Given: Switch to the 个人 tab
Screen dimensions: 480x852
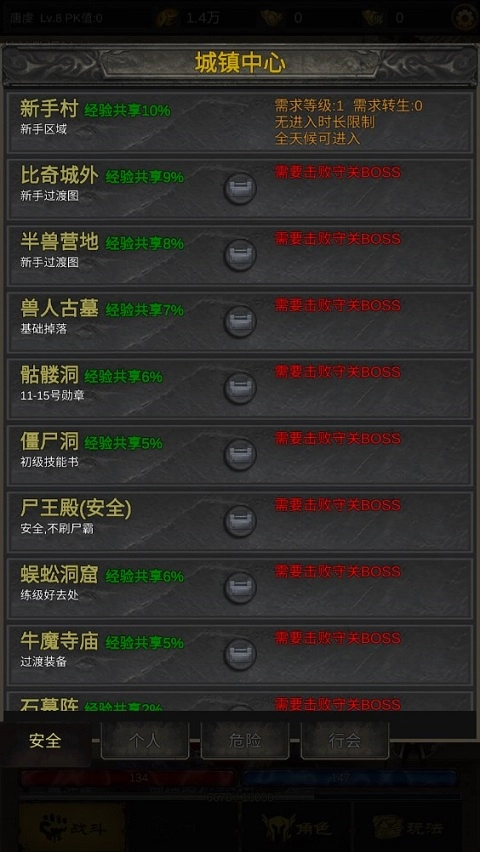Looking at the screenshot, I should pos(145,741).
